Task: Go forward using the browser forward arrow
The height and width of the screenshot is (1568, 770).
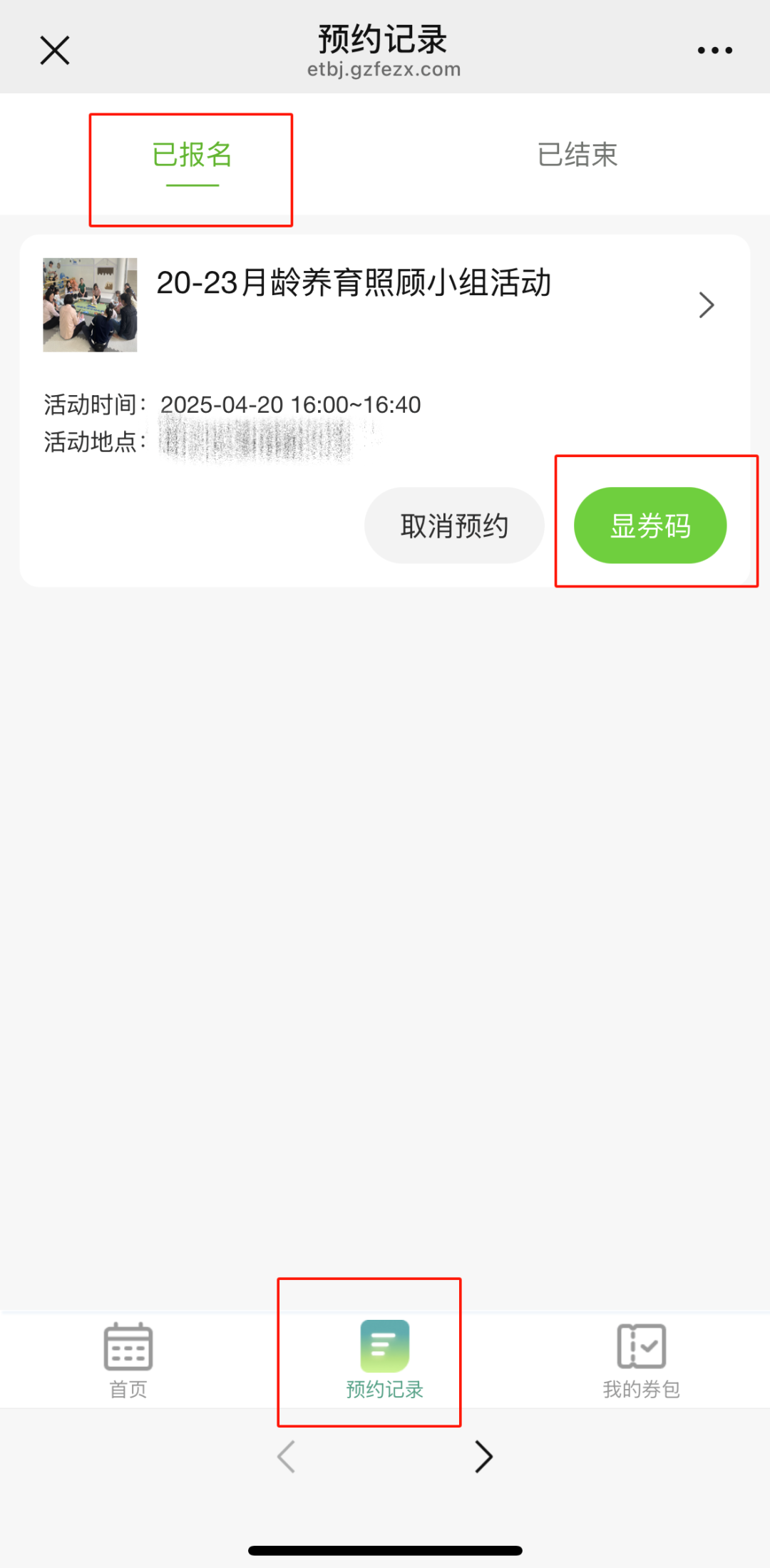Action: coord(484,1457)
